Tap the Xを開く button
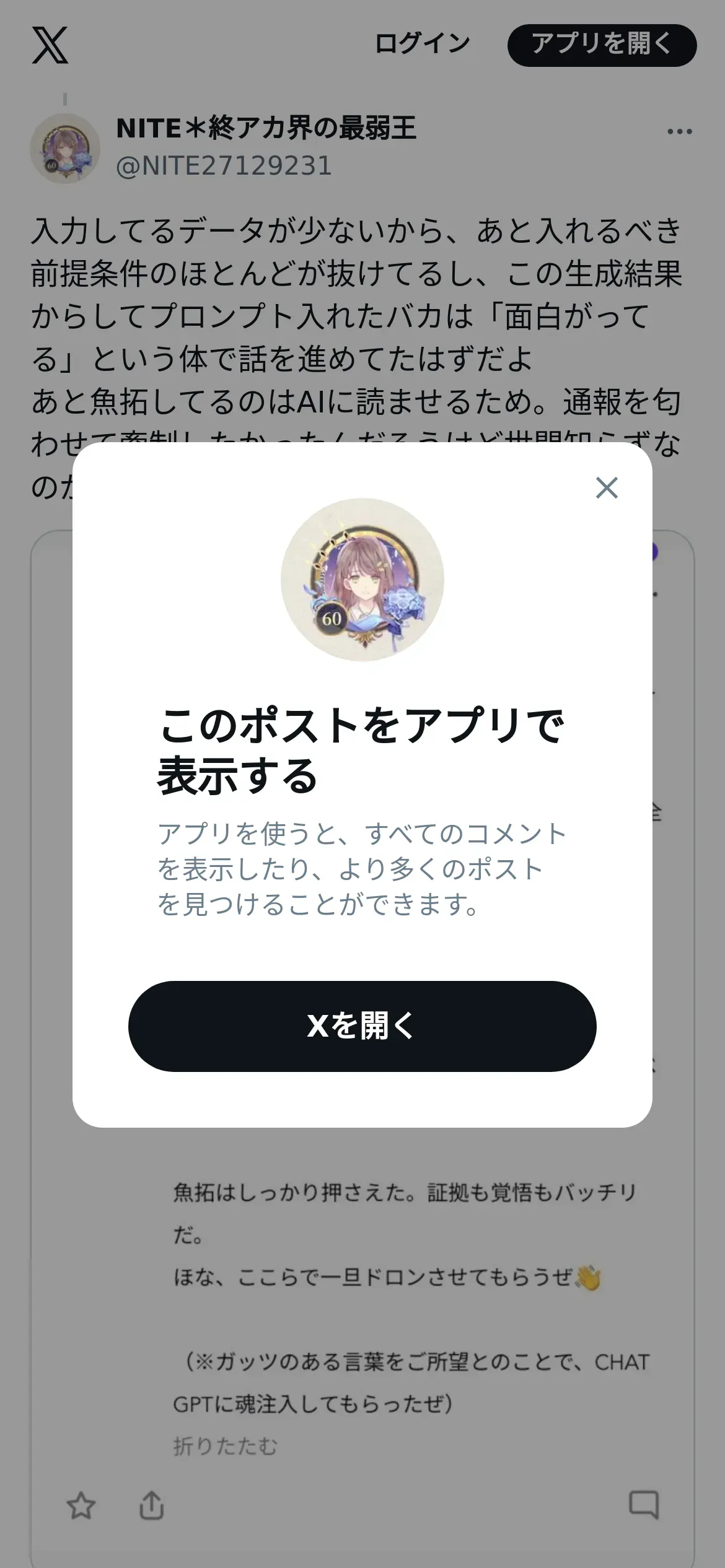Screen dimensions: 725x1568 coord(362,1026)
